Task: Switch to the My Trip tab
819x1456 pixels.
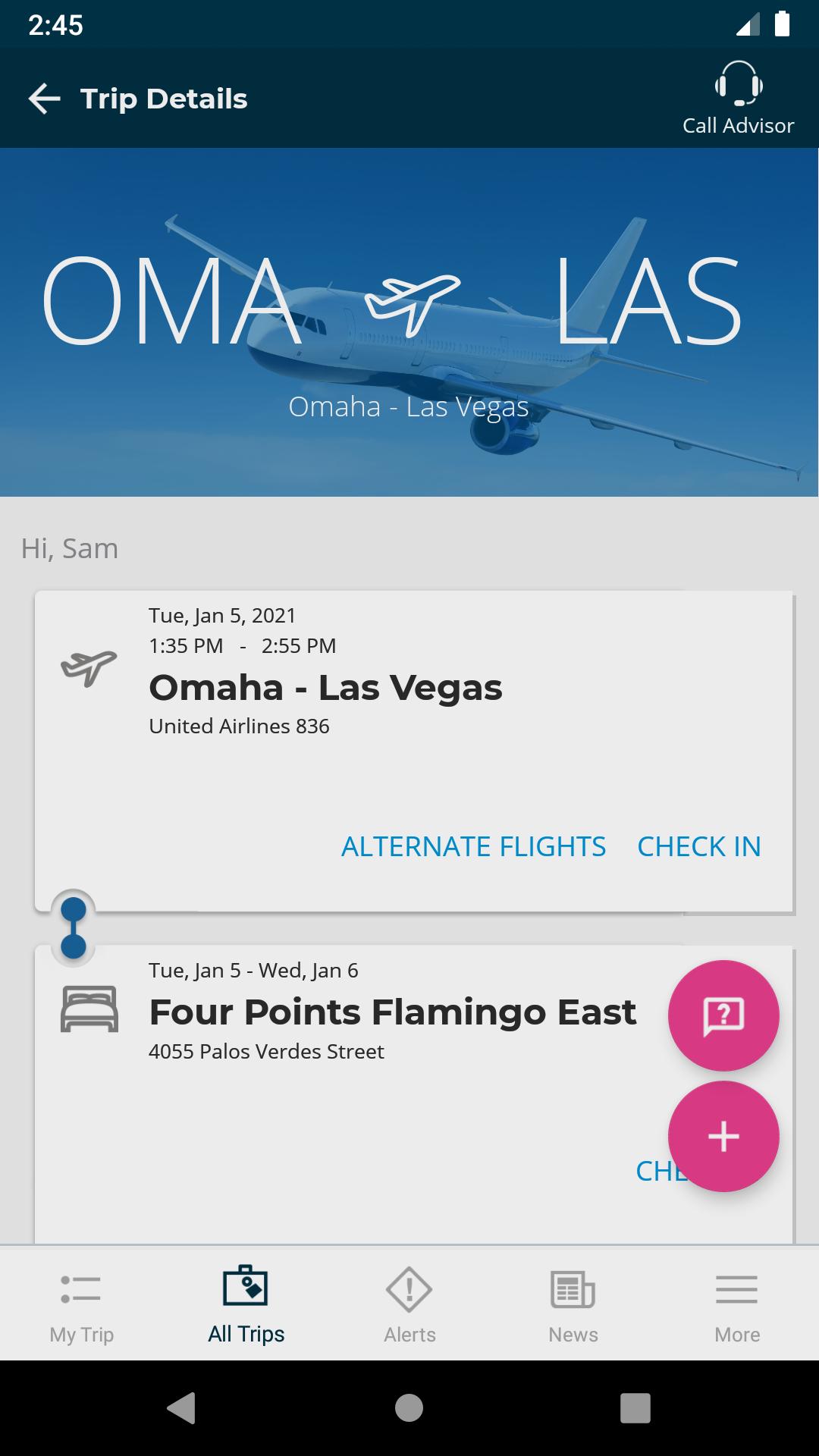Action: tap(82, 1304)
